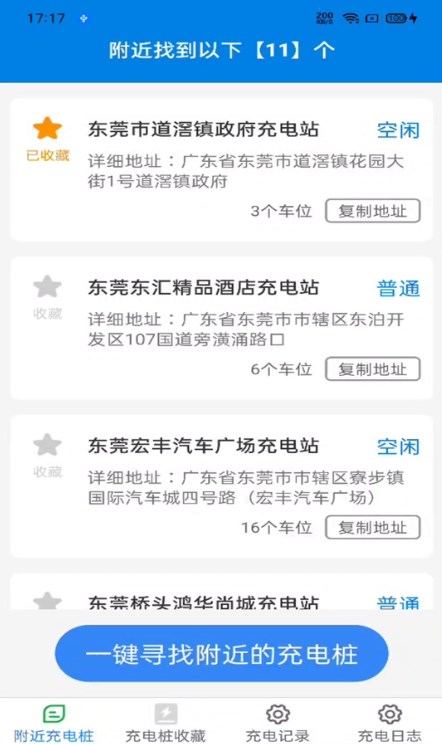Select the 附近充电桩 tab
This screenshot has height=744, width=442.
[54, 723]
